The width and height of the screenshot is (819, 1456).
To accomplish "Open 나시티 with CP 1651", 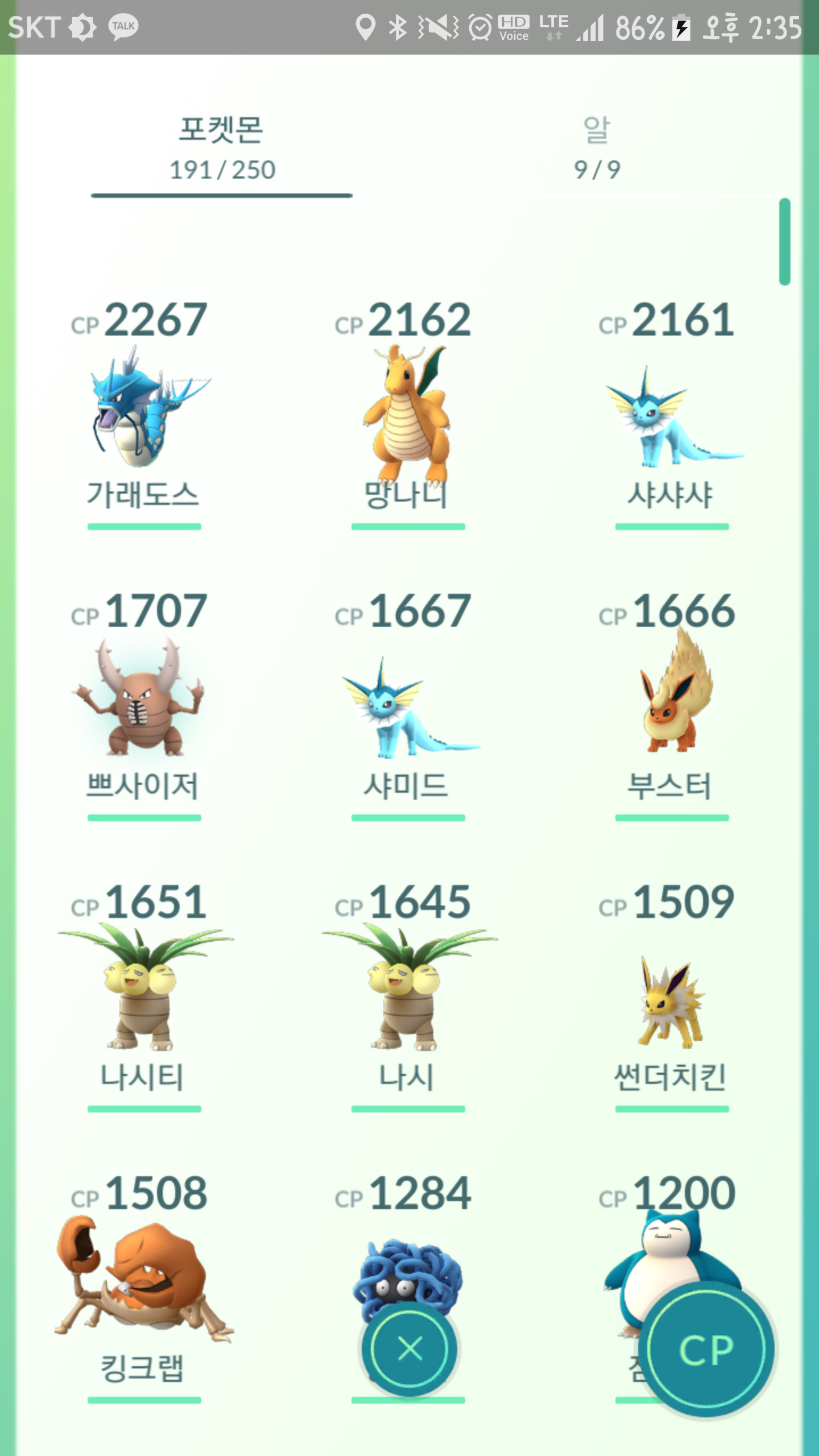I will pyautogui.click(x=144, y=995).
